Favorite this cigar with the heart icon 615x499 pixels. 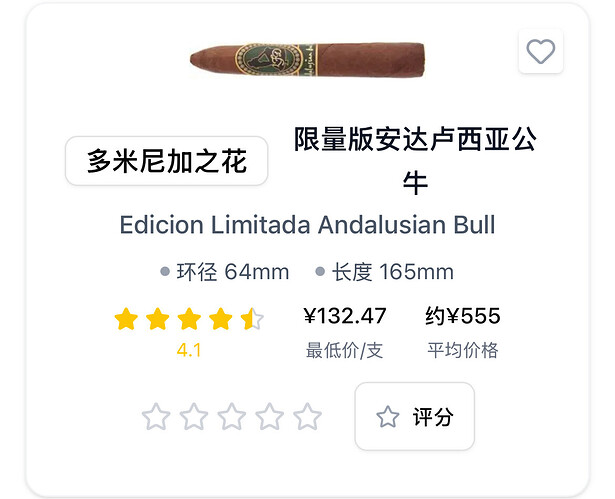[540, 51]
